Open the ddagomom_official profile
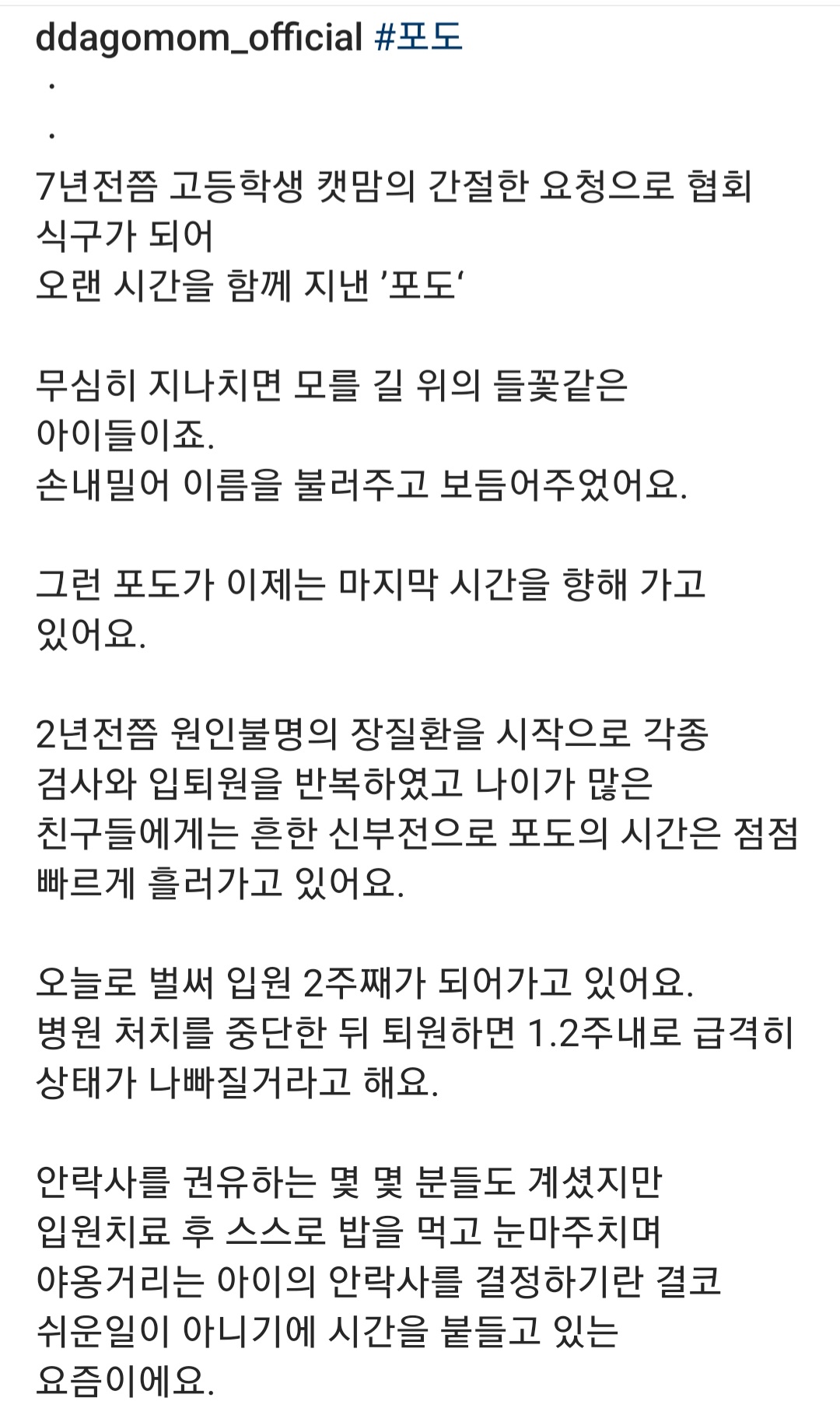This screenshot has height=1415, width=840. click(x=199, y=37)
